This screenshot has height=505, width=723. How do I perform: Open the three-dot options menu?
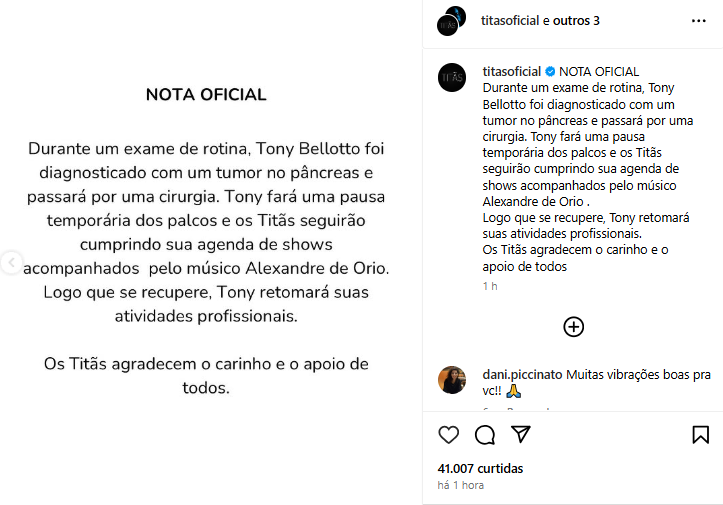point(699,20)
